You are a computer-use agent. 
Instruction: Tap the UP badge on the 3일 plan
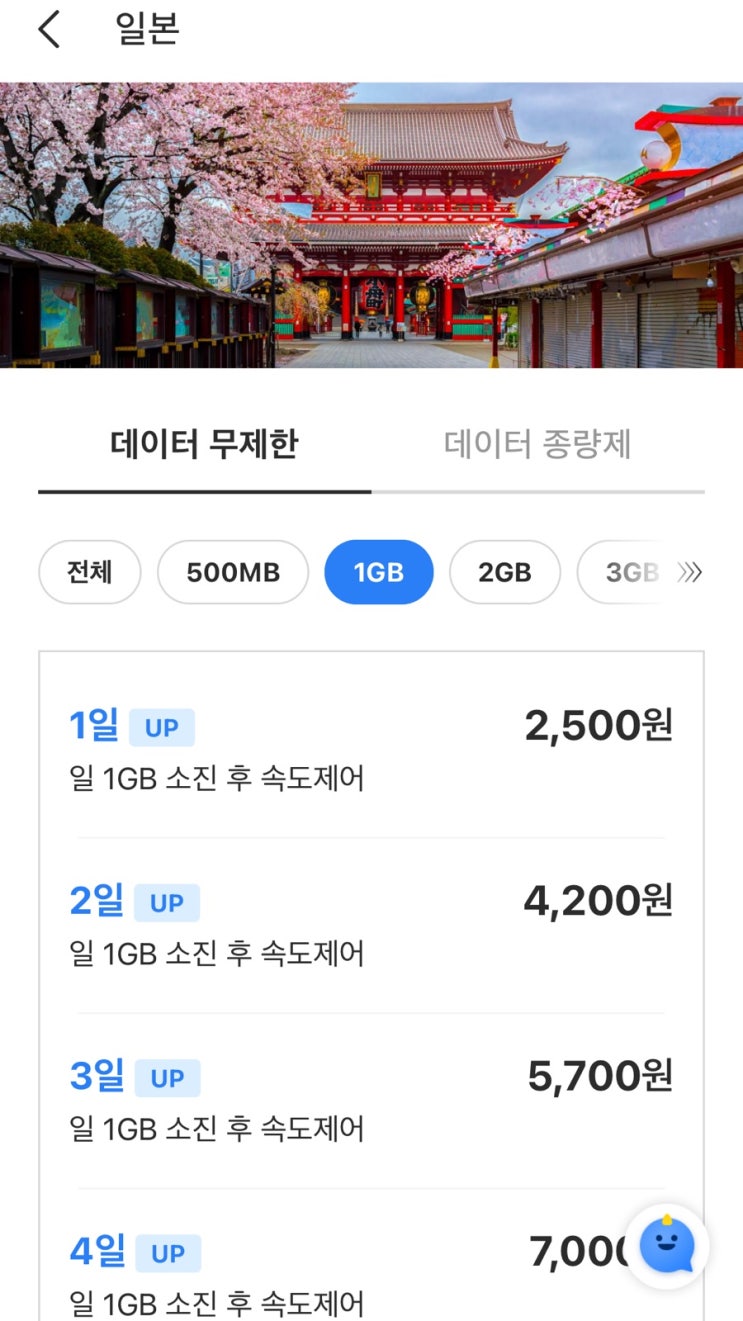(x=167, y=1077)
